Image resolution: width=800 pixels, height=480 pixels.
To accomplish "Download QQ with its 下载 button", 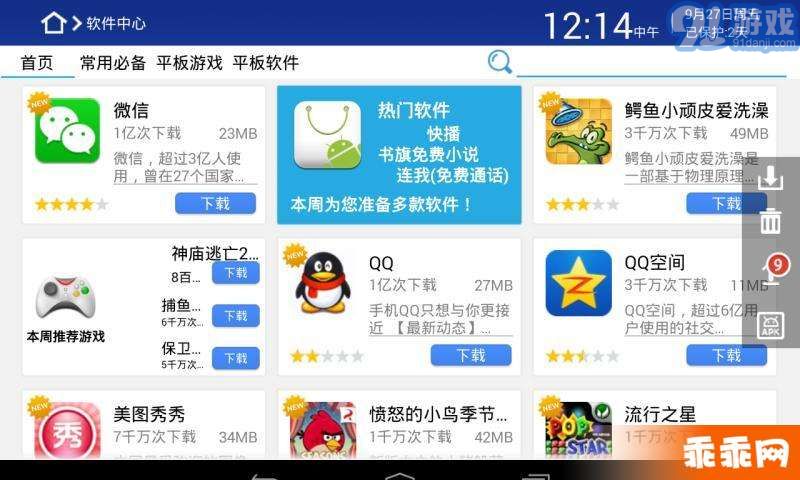I will 470,355.
